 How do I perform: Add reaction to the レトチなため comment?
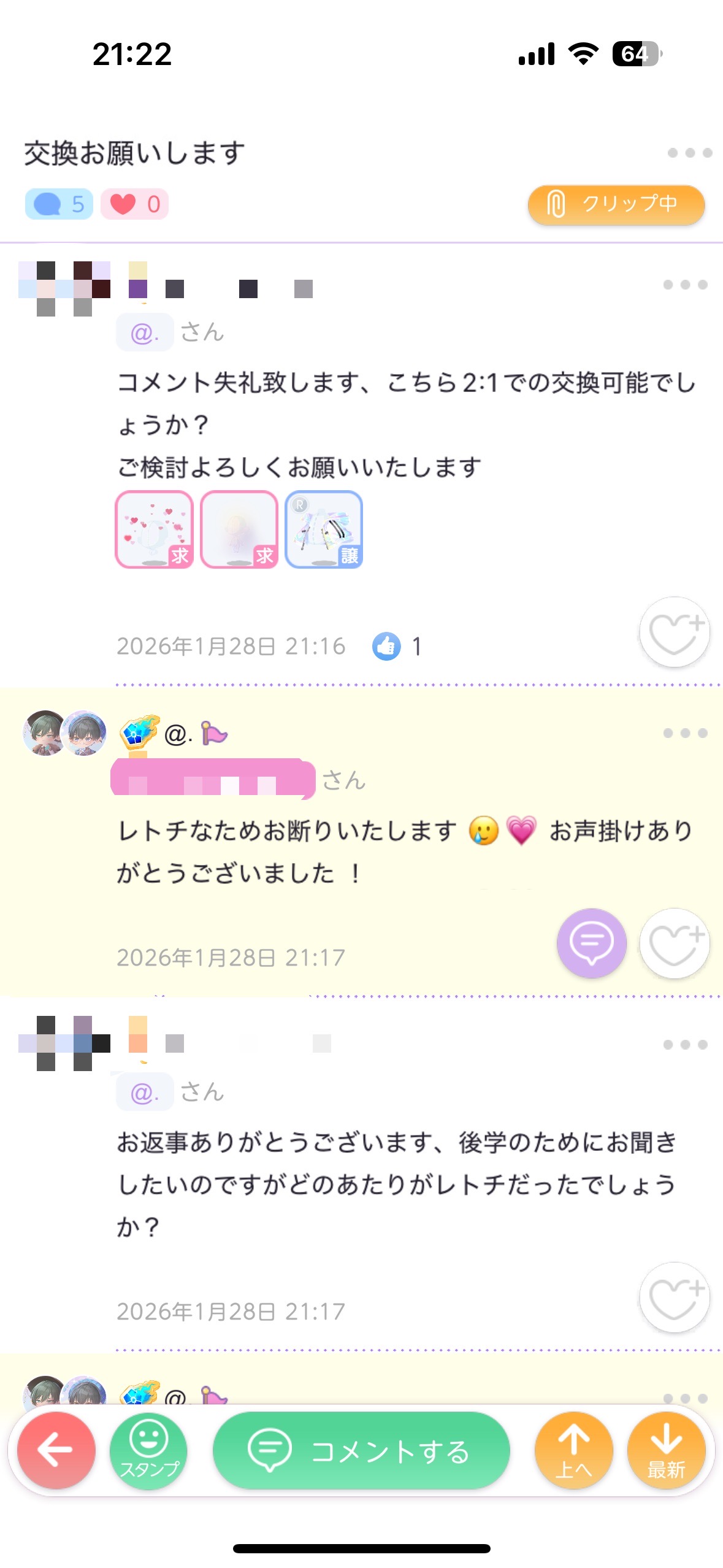click(x=674, y=943)
